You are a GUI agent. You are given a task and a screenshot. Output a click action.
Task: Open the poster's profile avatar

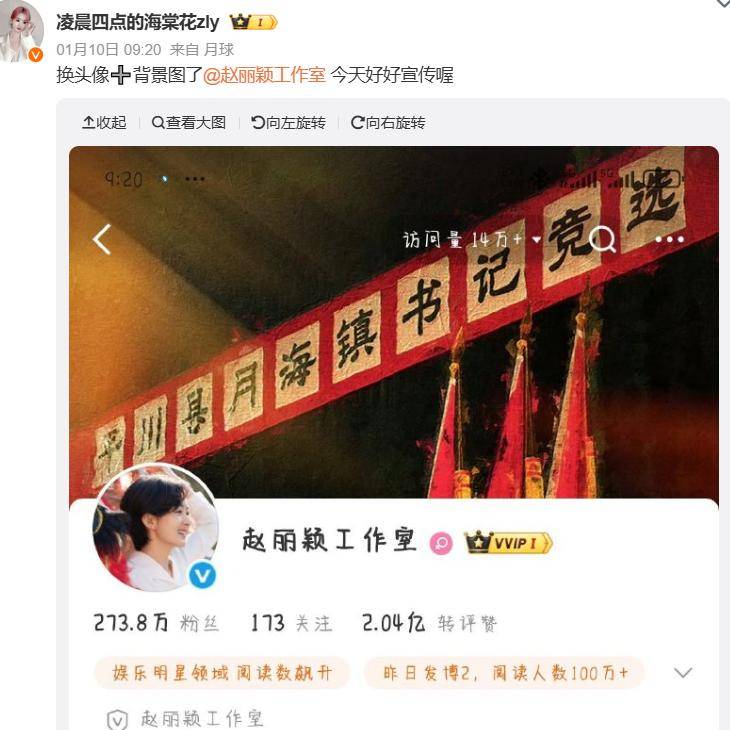pyautogui.click(x=21, y=31)
